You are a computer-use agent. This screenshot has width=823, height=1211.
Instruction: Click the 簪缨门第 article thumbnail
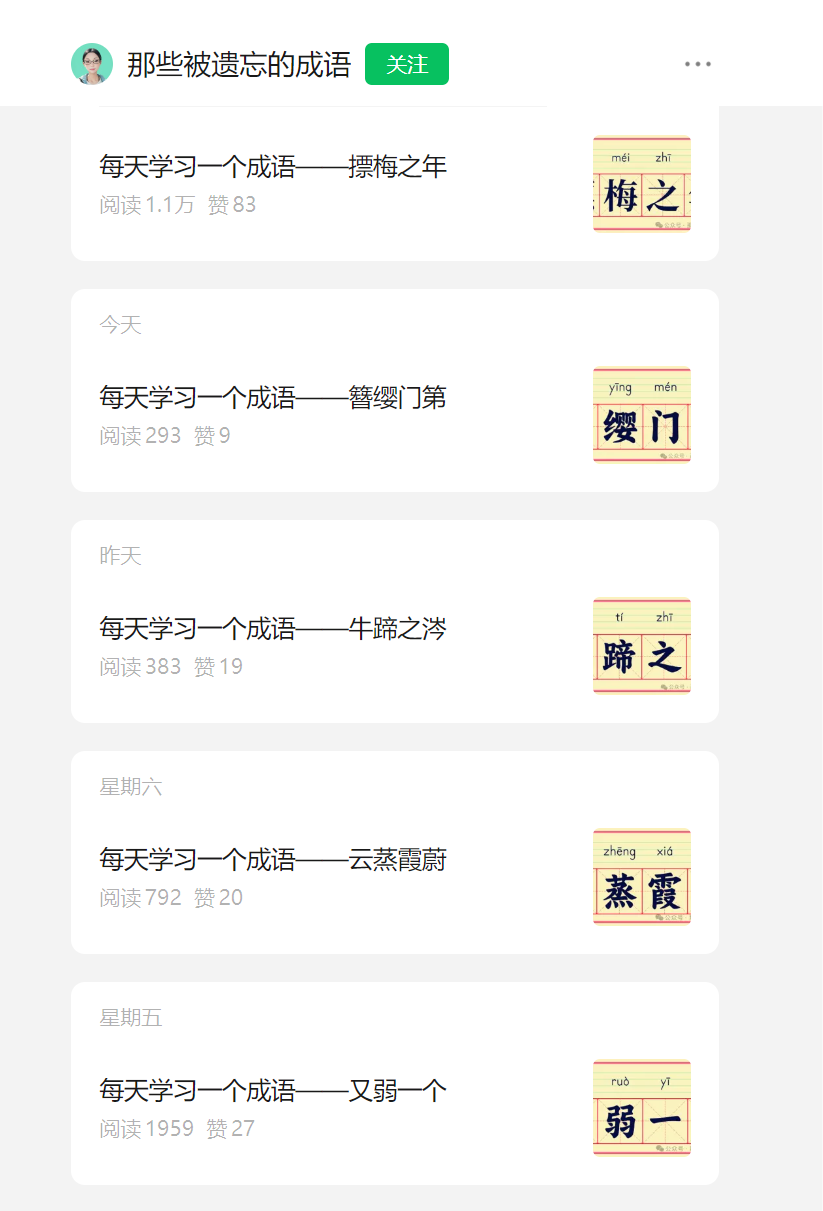click(x=641, y=413)
